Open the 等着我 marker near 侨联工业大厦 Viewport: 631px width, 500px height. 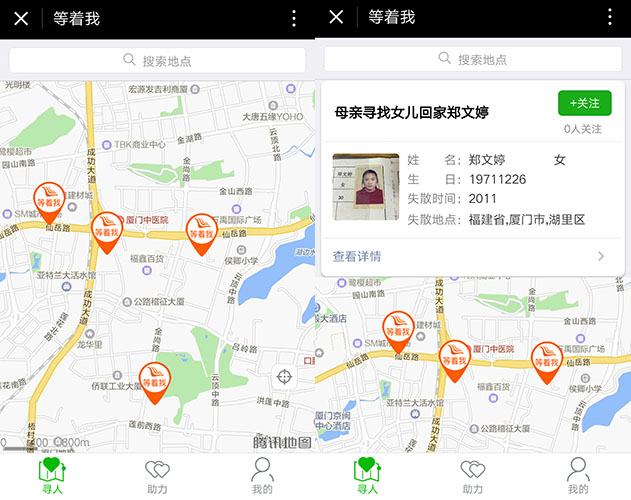pos(155,383)
